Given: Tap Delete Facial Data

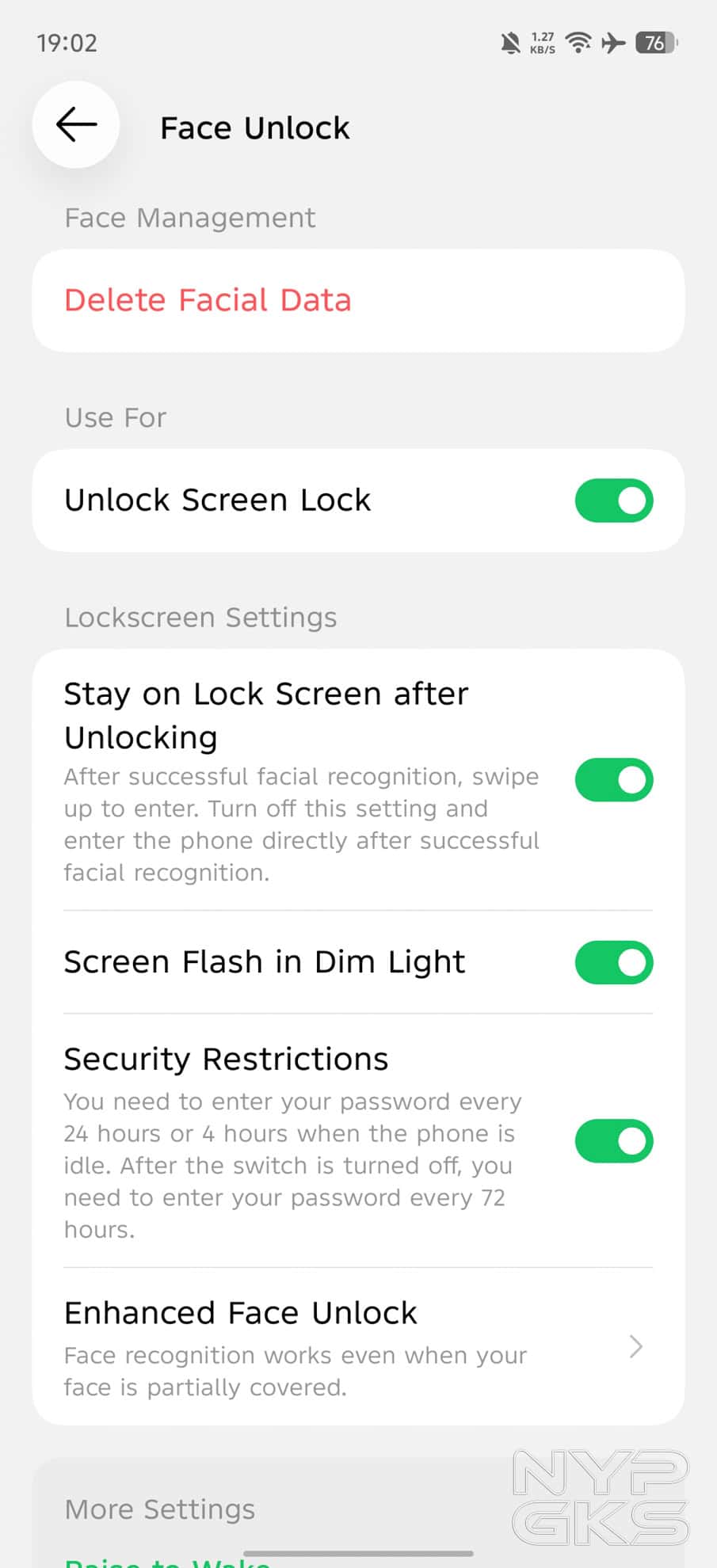Looking at the screenshot, I should pyautogui.click(x=208, y=301).
